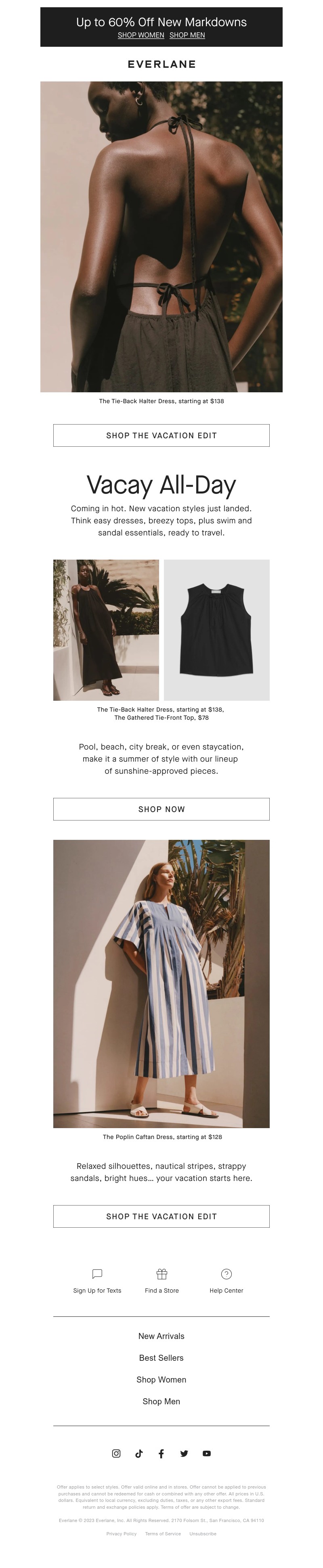Open Everlane's TikTok page
This screenshot has height=1568, width=323.
tap(139, 1453)
